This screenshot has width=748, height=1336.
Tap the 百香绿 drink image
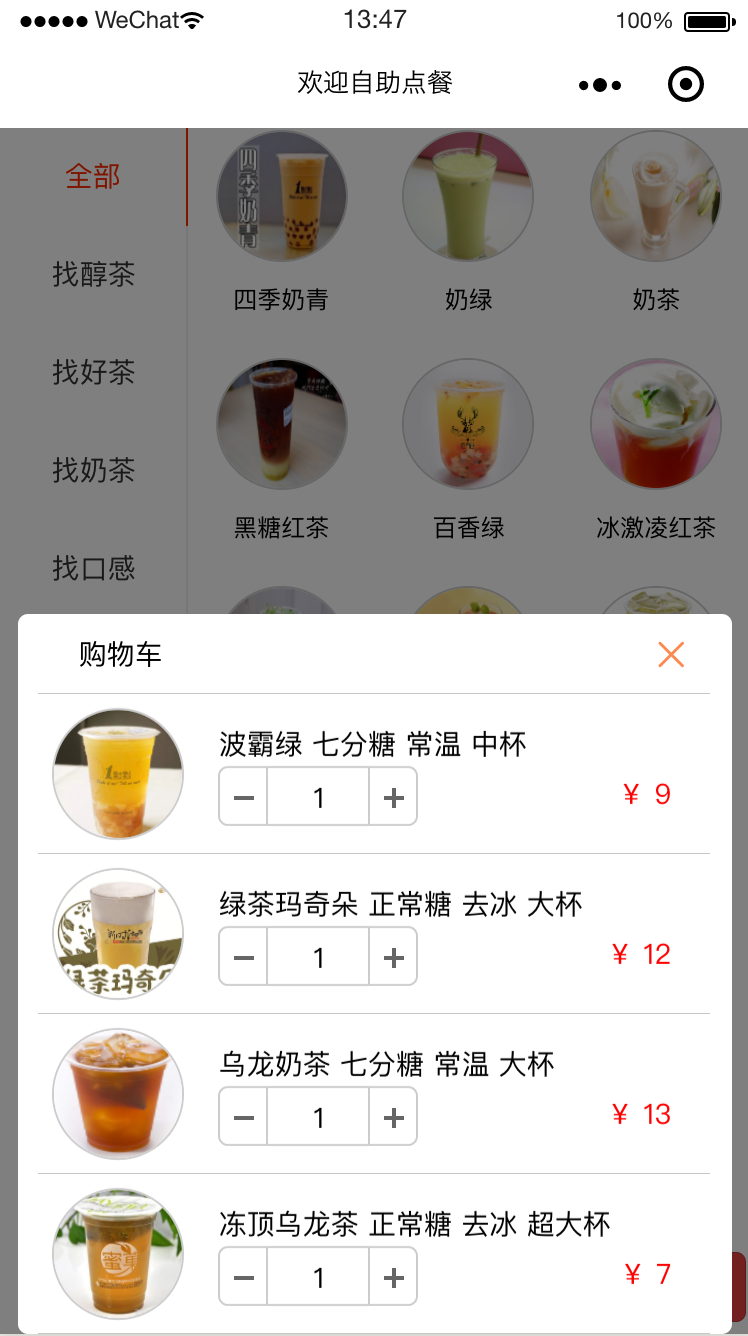tap(467, 424)
